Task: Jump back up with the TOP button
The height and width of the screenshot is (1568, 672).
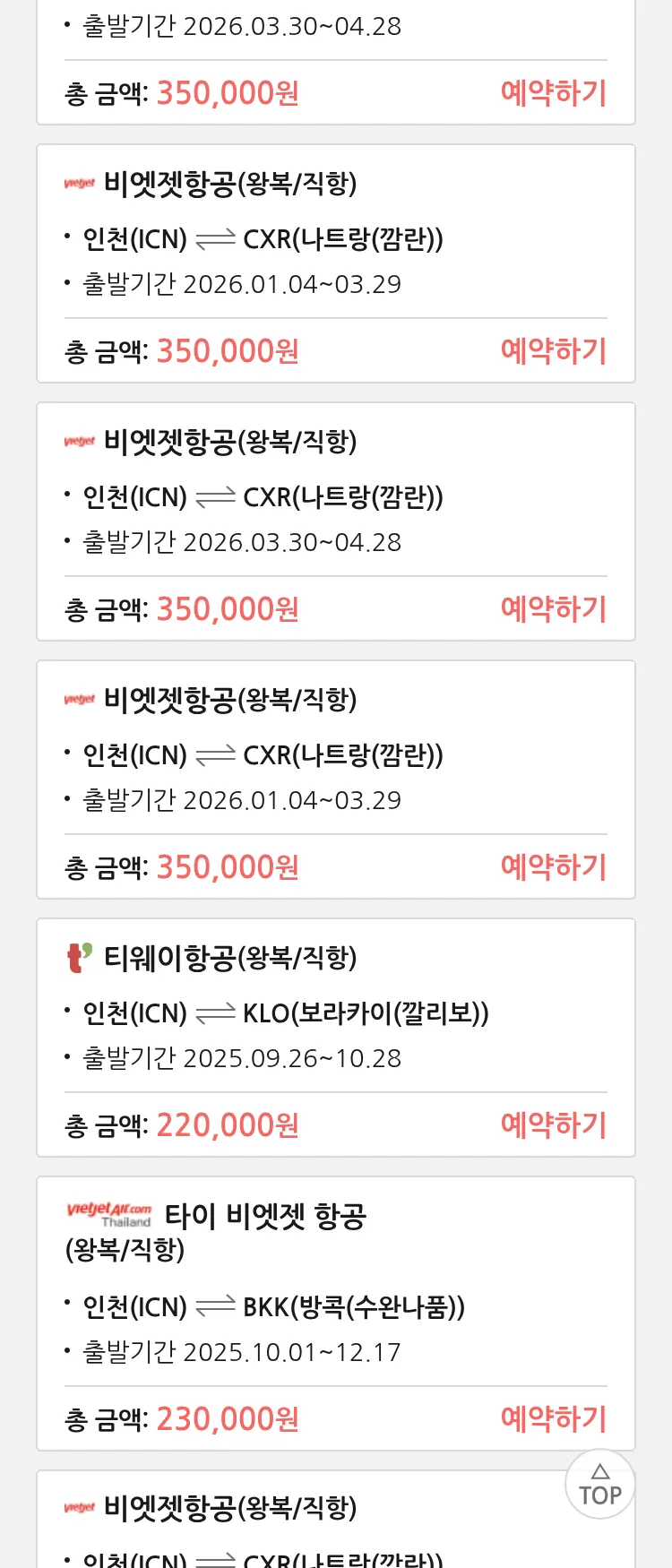Action: point(599,1485)
